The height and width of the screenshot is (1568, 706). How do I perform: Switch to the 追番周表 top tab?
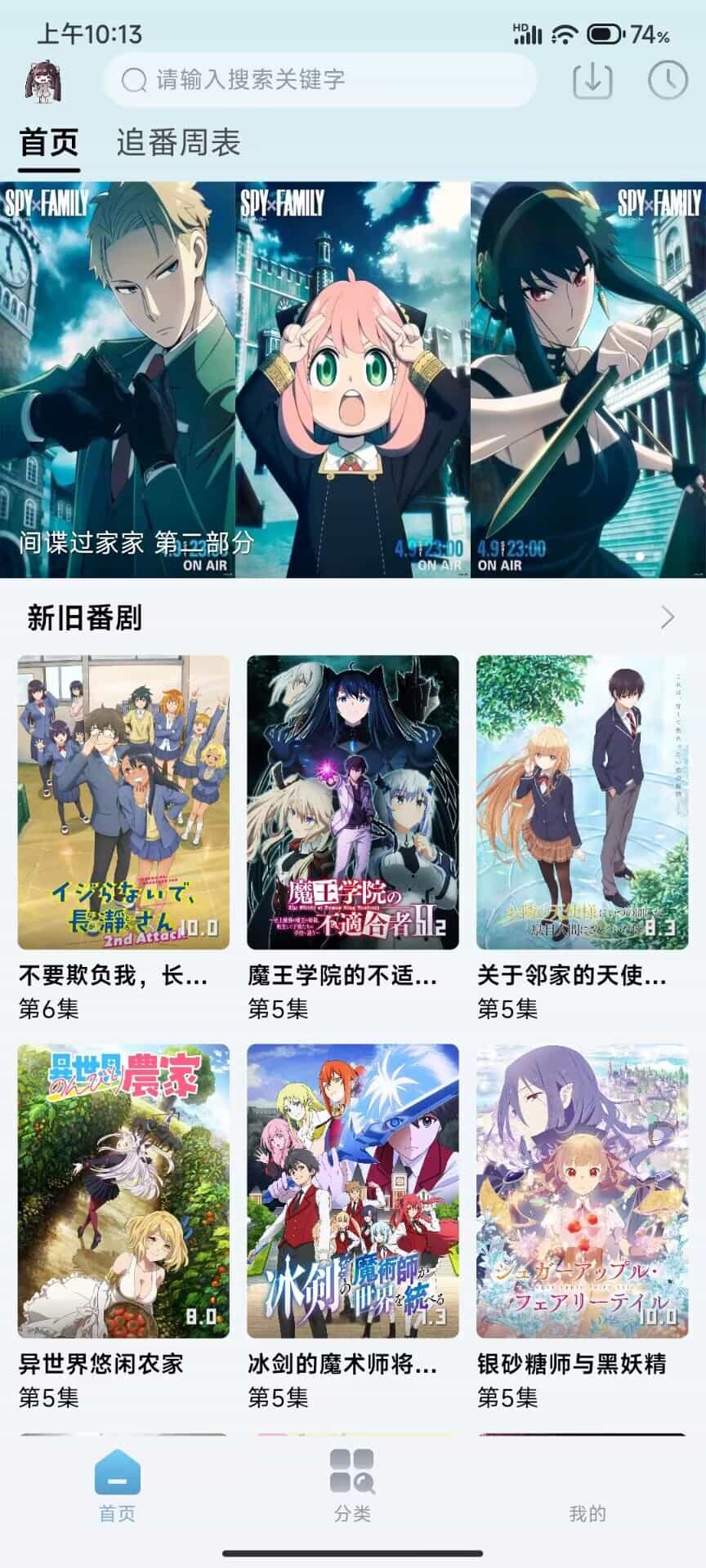pos(178,143)
